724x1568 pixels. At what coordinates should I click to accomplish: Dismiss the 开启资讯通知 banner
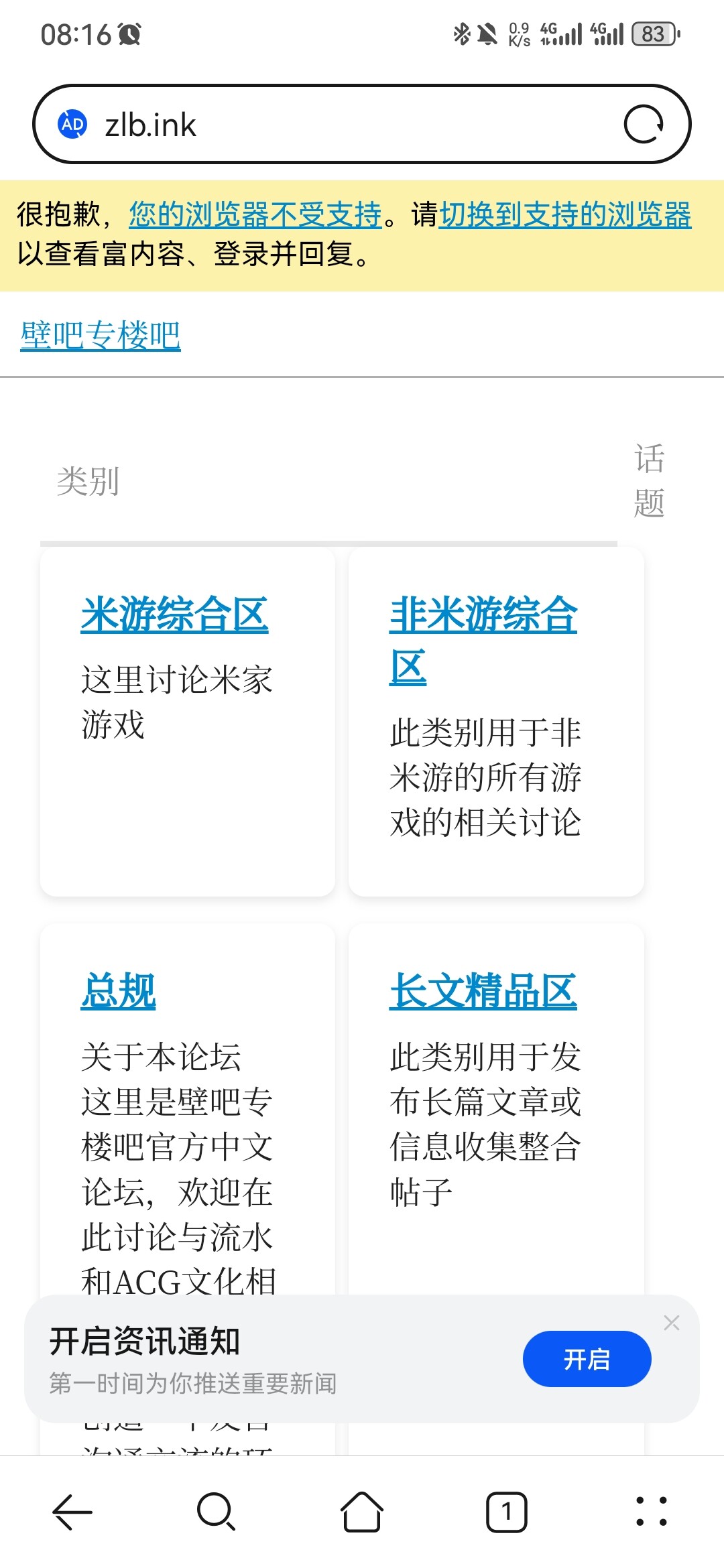click(672, 1323)
